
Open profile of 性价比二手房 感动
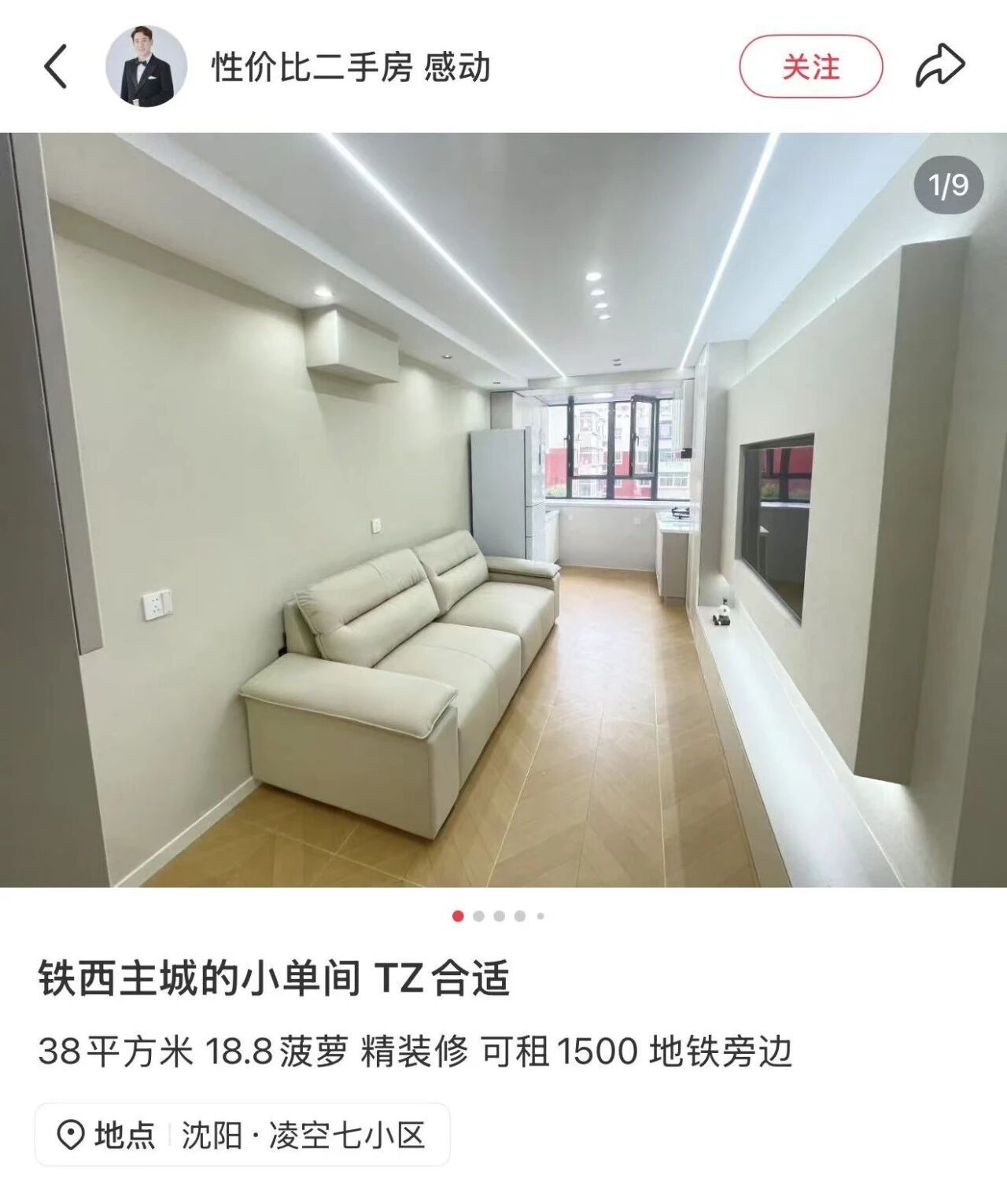pyautogui.click(x=351, y=67)
